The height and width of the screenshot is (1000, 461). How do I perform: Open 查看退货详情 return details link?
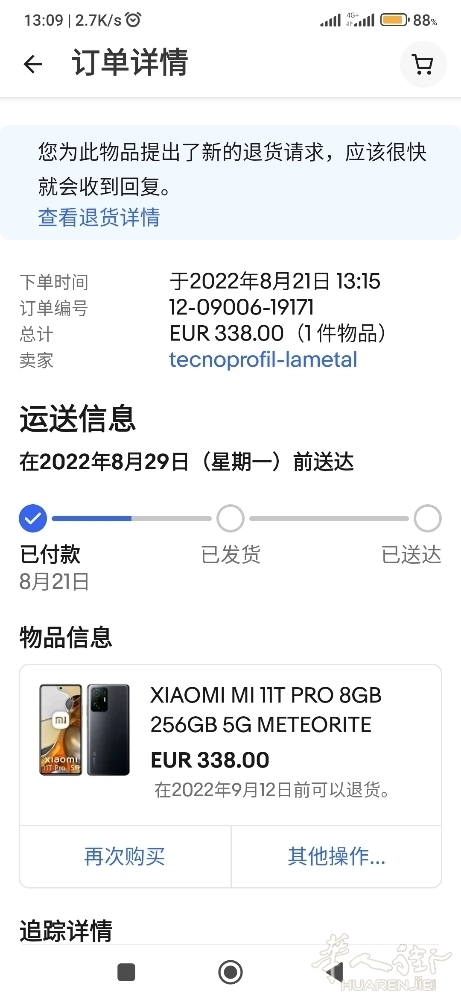99,217
